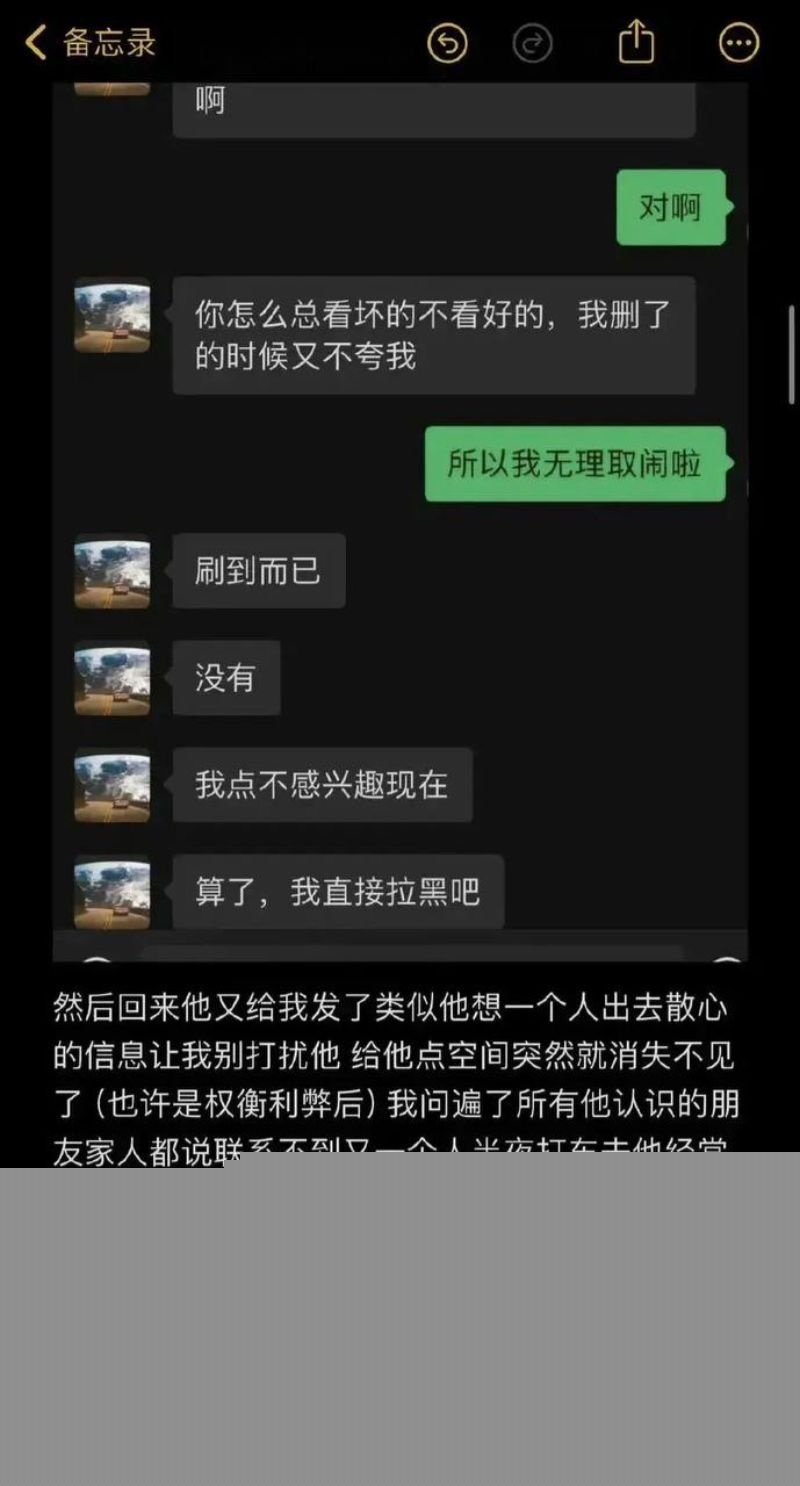
Task: Open the more options ellipsis icon
Action: [737, 43]
